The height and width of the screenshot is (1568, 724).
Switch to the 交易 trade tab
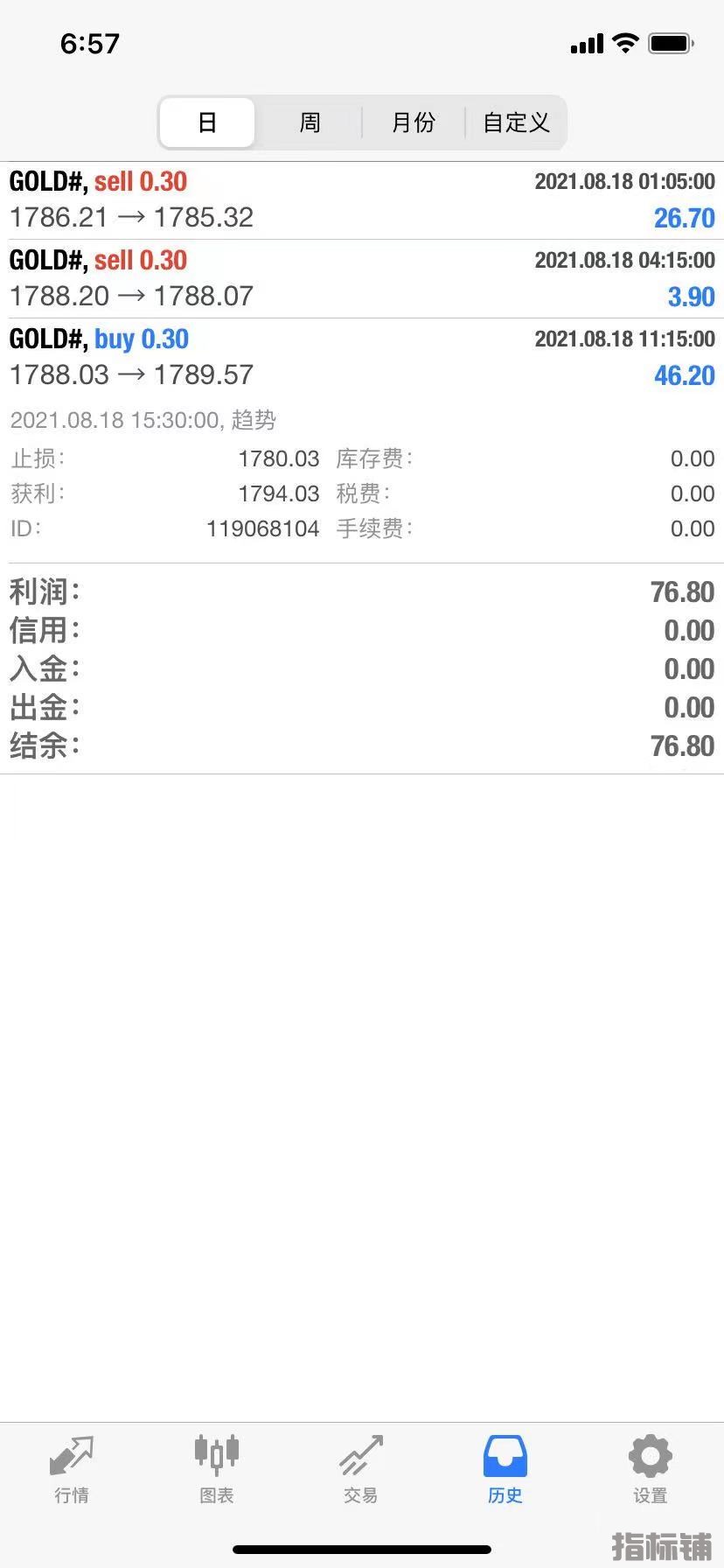coord(361,1470)
